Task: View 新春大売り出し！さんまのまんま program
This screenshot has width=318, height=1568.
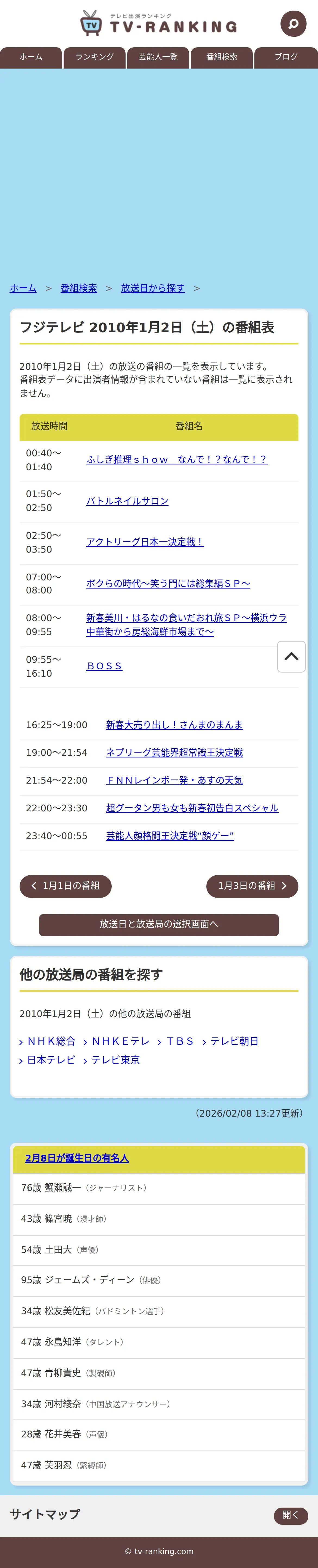Action: pyautogui.click(x=174, y=724)
